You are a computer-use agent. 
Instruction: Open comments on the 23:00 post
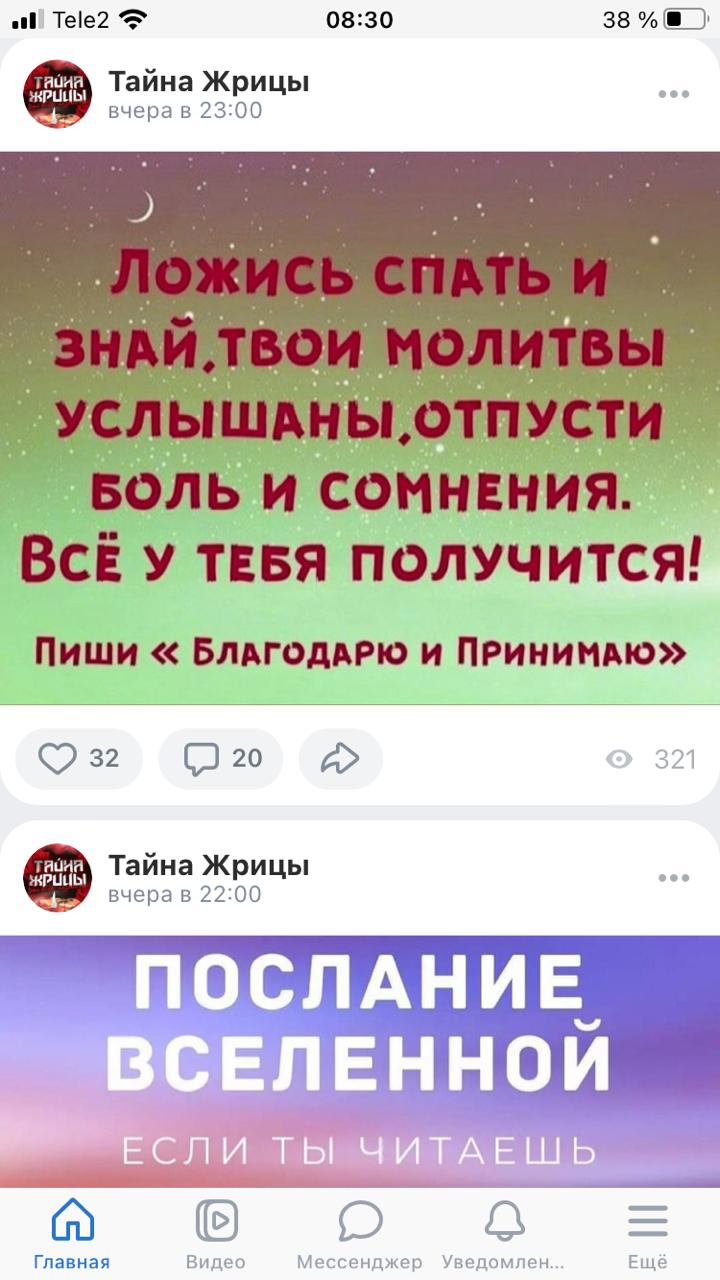pos(219,759)
